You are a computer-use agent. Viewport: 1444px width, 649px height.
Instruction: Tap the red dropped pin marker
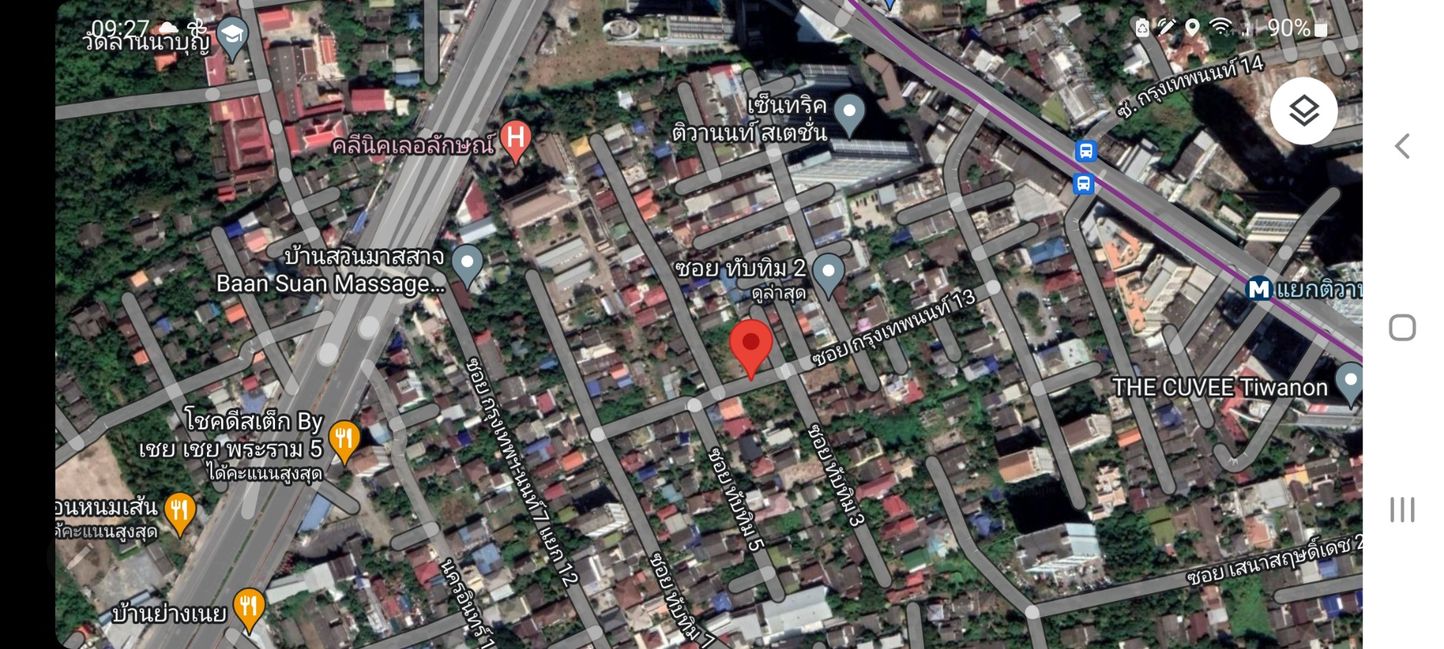(750, 346)
